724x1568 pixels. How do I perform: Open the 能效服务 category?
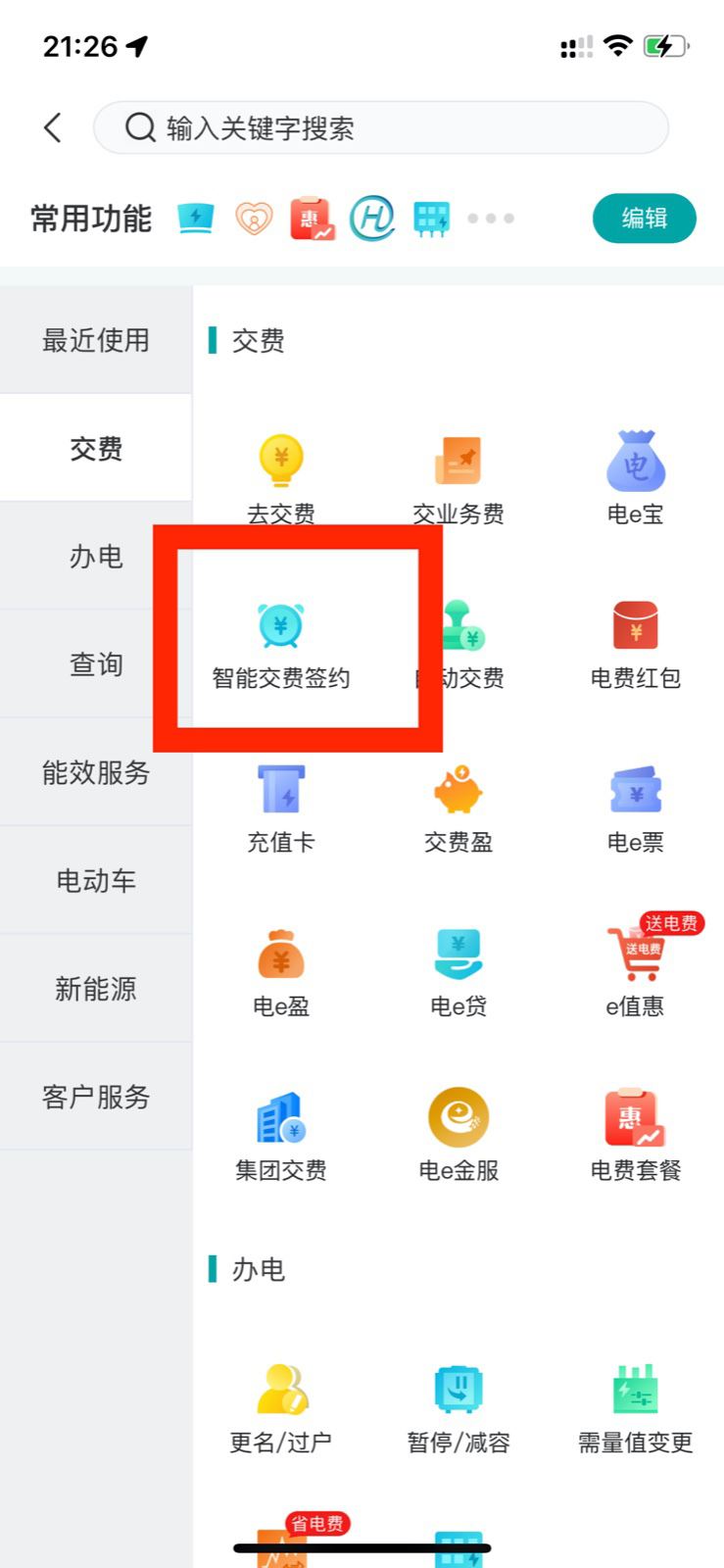(x=96, y=772)
